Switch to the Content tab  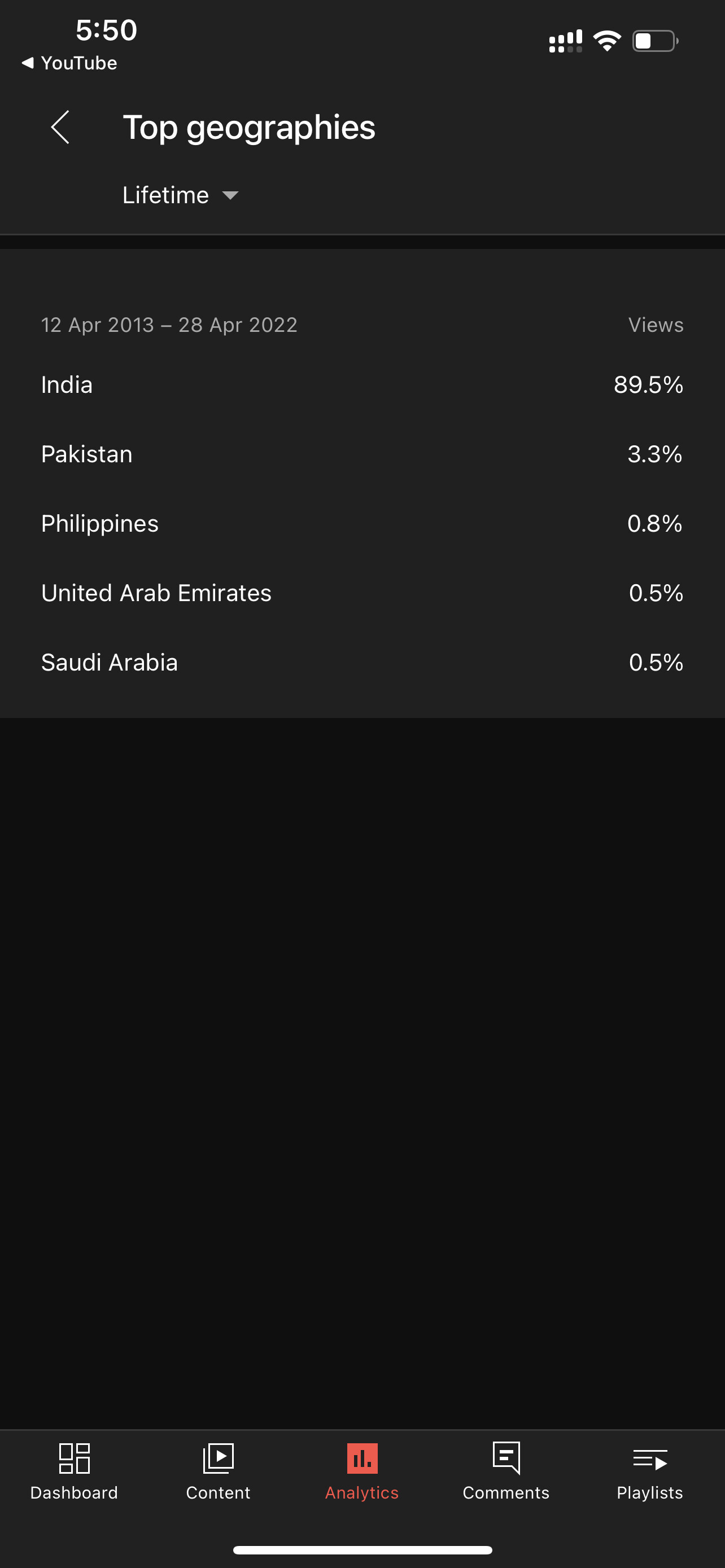(218, 1472)
